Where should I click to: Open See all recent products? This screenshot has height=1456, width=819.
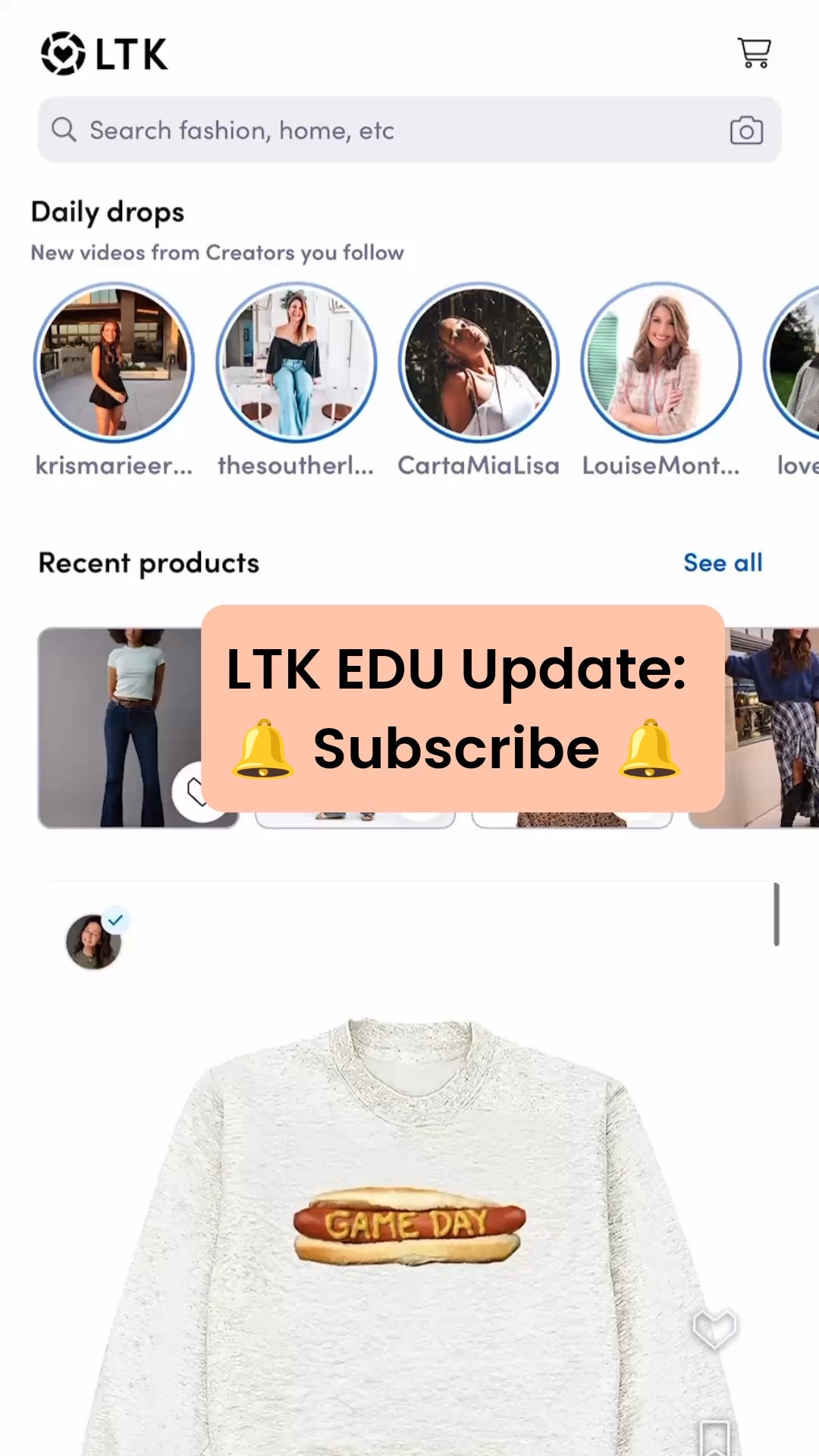tap(722, 563)
